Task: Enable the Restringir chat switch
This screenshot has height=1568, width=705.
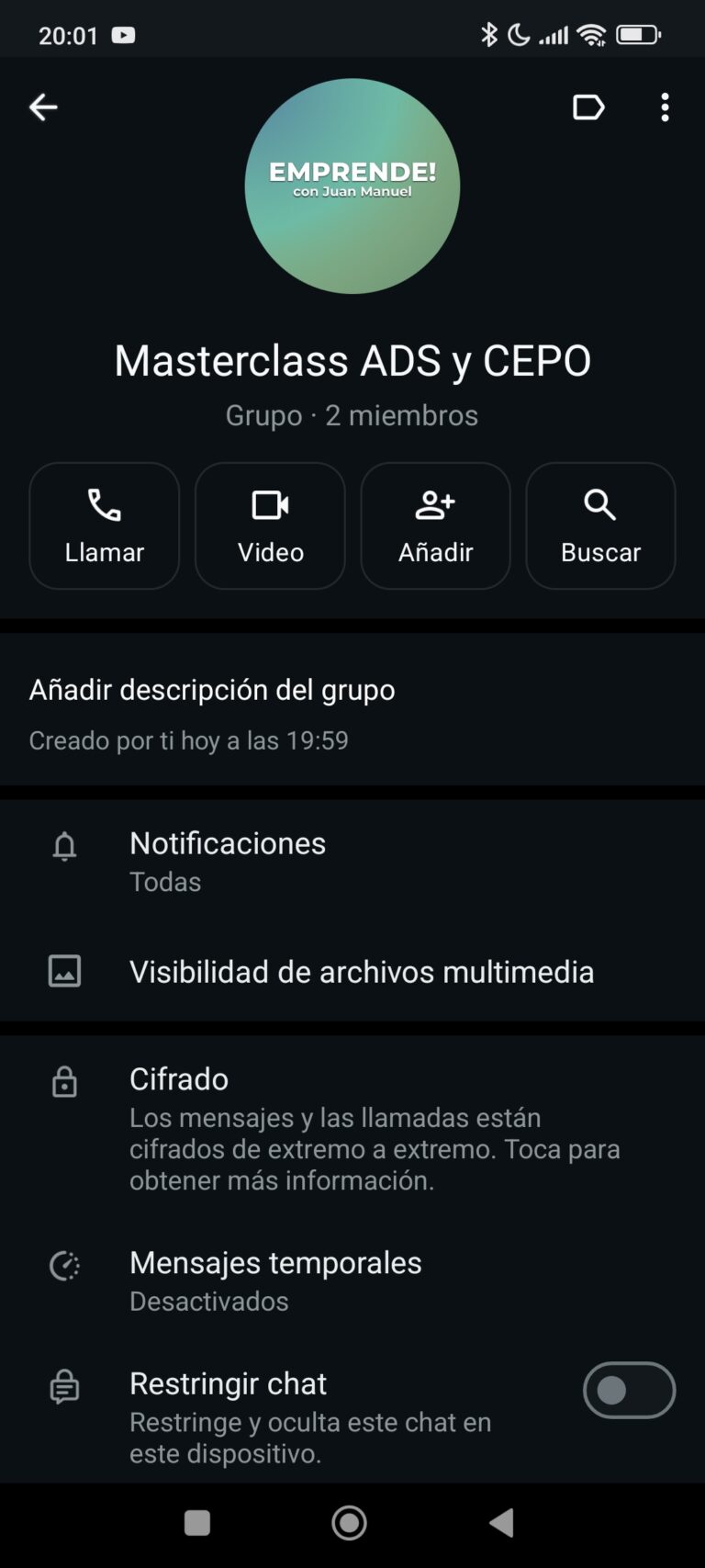Action: point(630,1391)
